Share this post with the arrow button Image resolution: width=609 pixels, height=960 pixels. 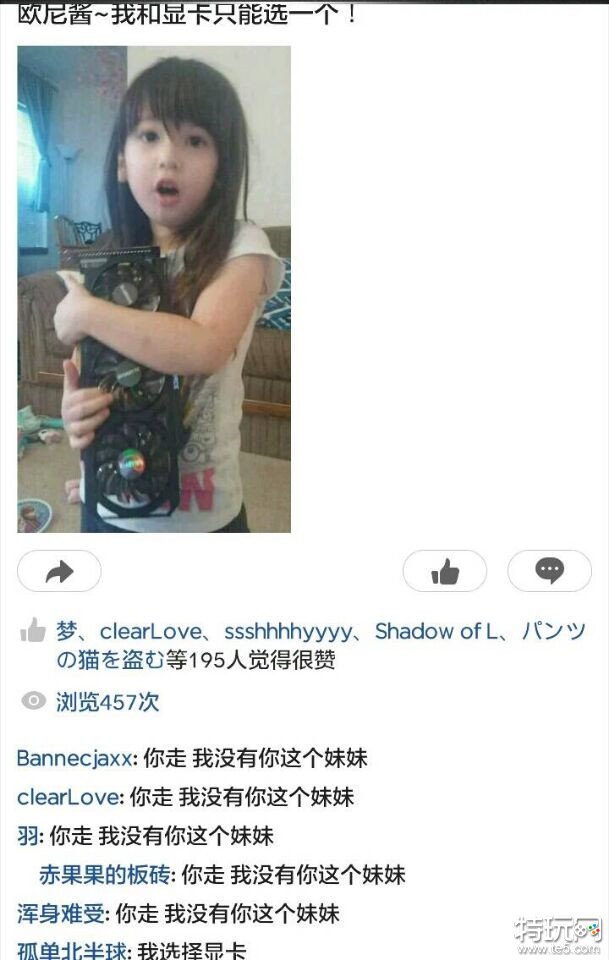[59, 571]
